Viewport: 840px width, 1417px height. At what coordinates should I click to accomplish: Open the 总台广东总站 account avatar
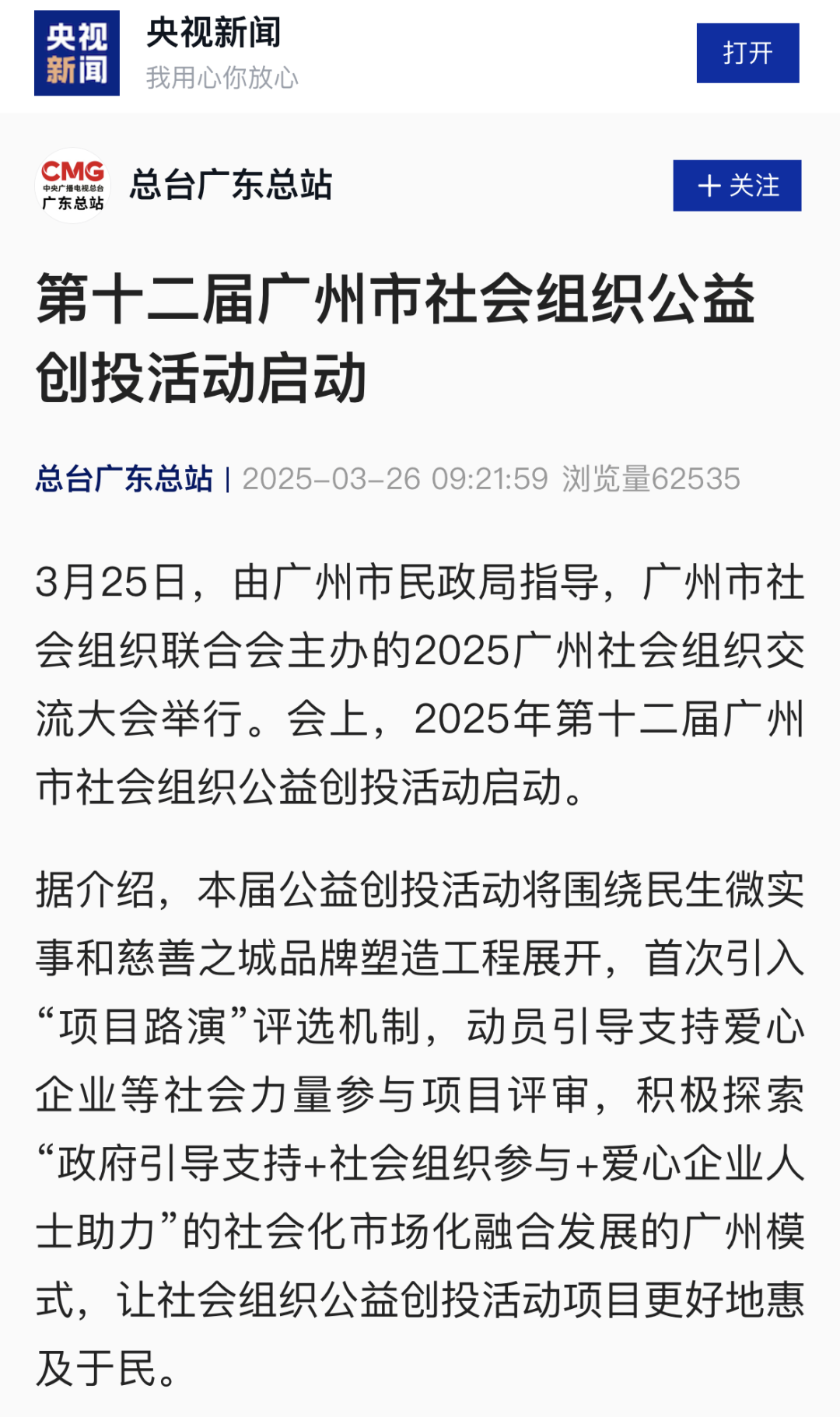73,185
